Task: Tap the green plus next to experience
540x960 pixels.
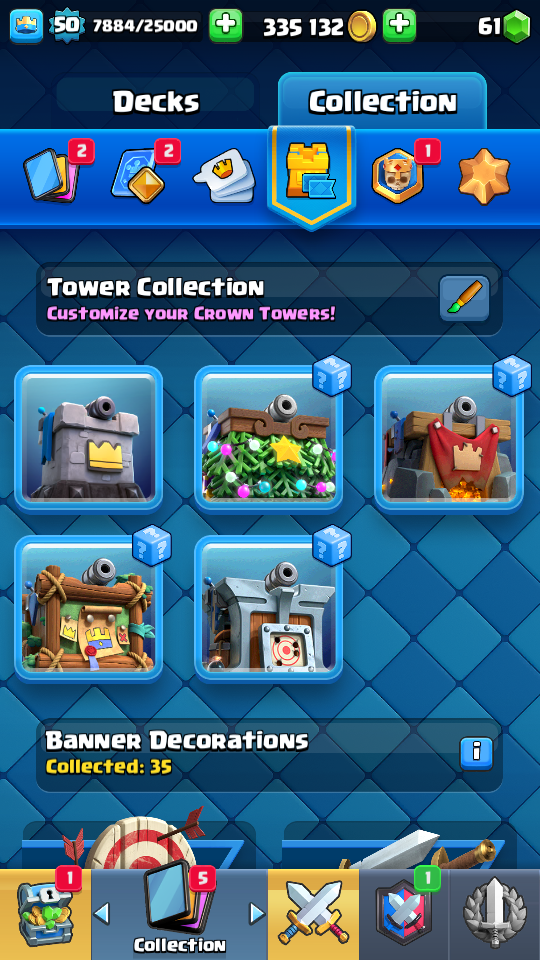Action: tap(225, 26)
